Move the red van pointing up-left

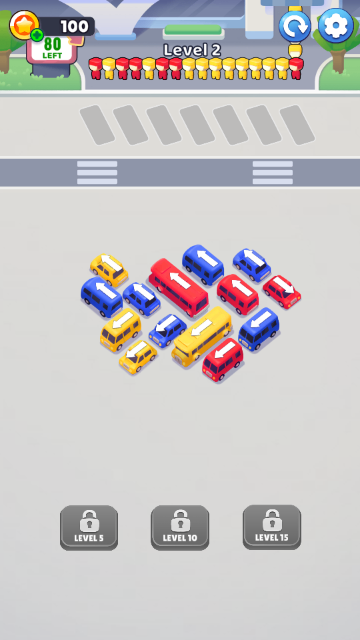[x=238, y=294]
